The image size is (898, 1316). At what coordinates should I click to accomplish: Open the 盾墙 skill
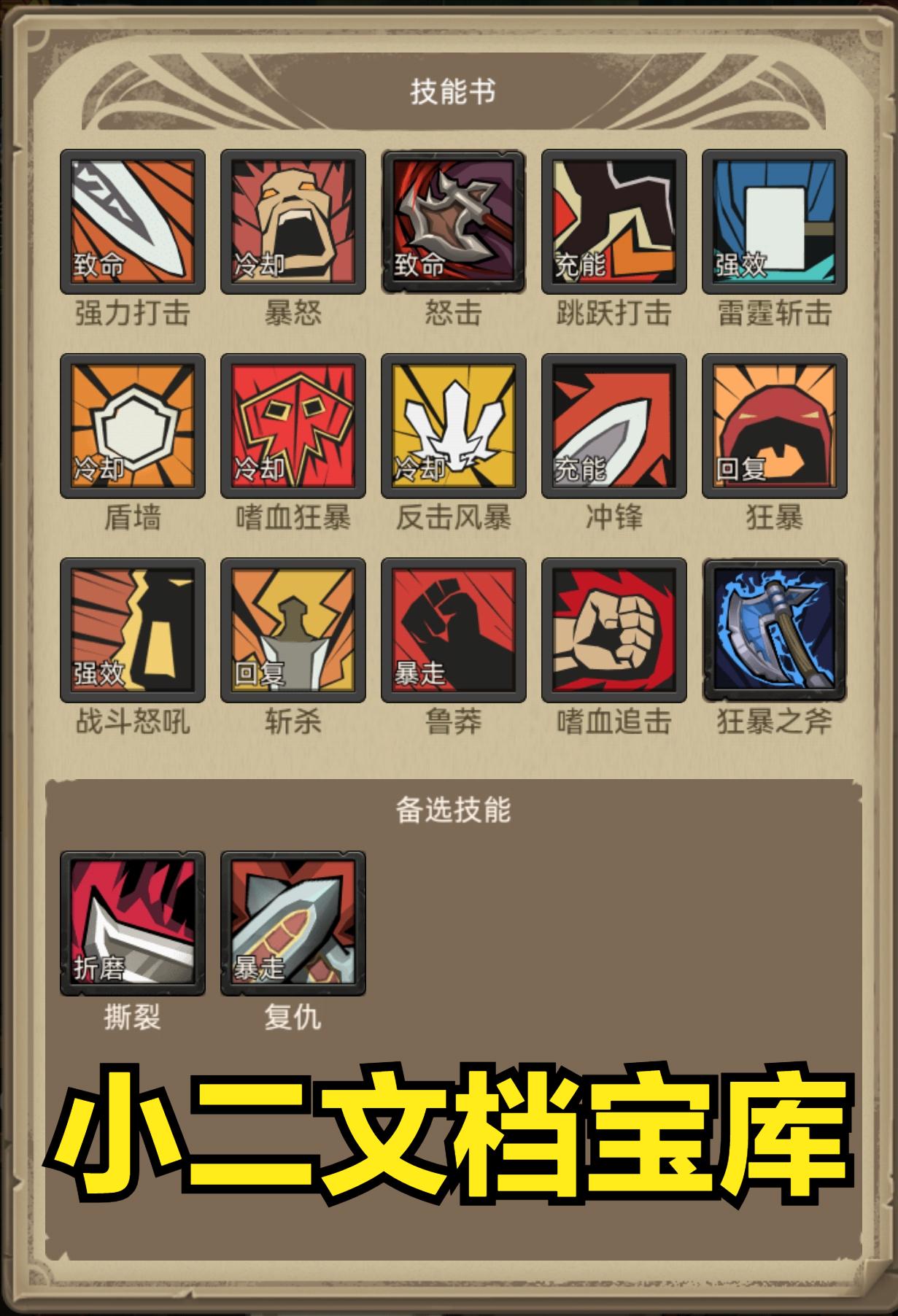tap(132, 426)
